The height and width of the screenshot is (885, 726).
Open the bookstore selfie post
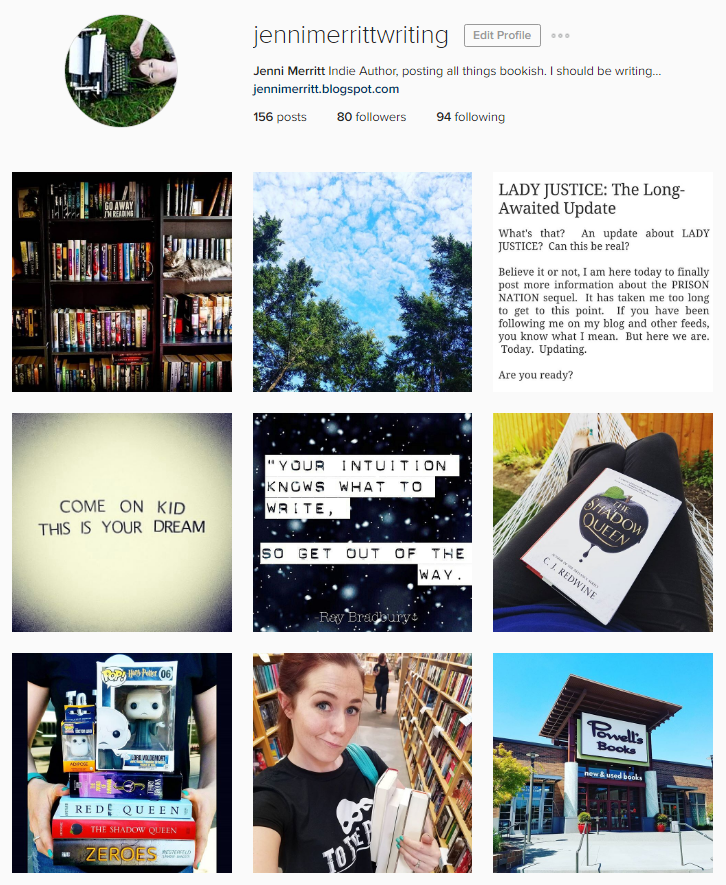tap(362, 763)
